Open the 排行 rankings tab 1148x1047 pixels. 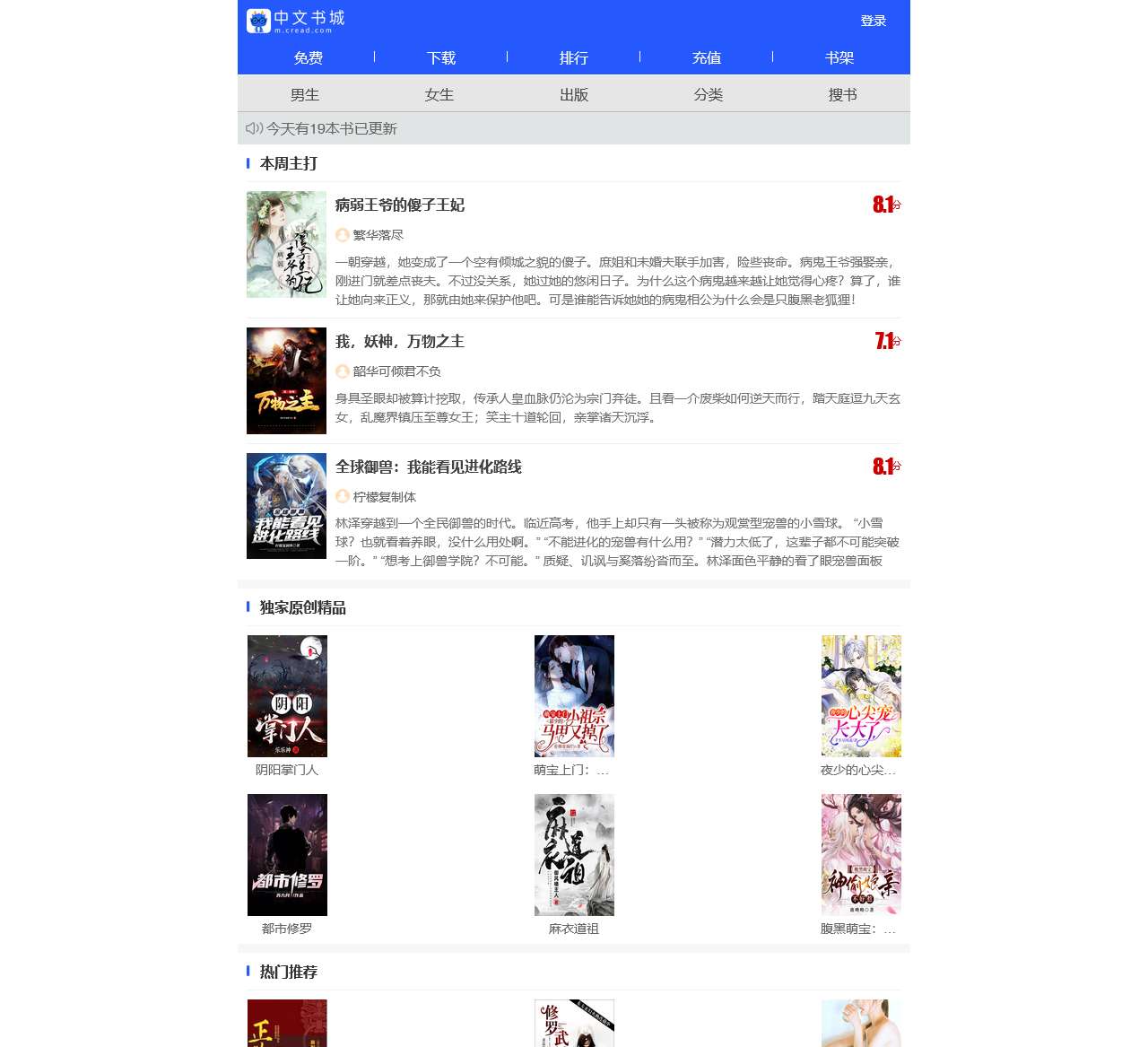(573, 57)
